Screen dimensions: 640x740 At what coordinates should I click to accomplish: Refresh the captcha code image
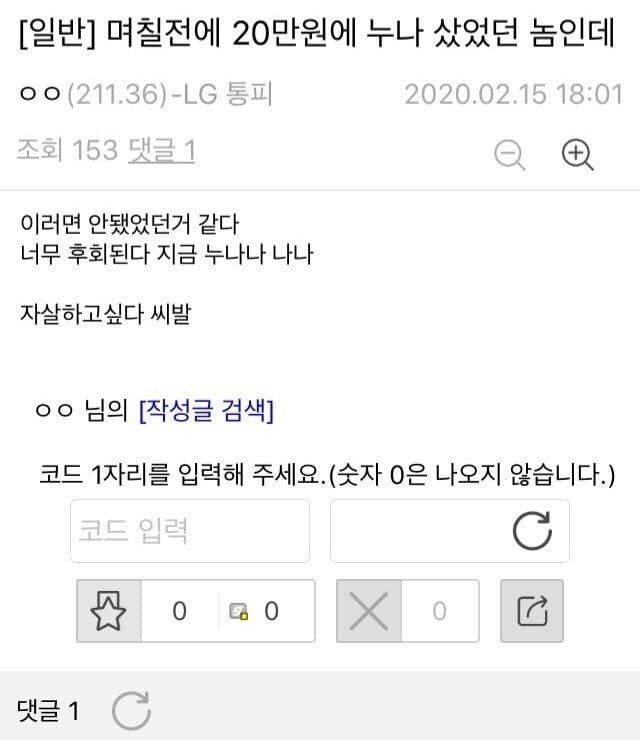532,531
